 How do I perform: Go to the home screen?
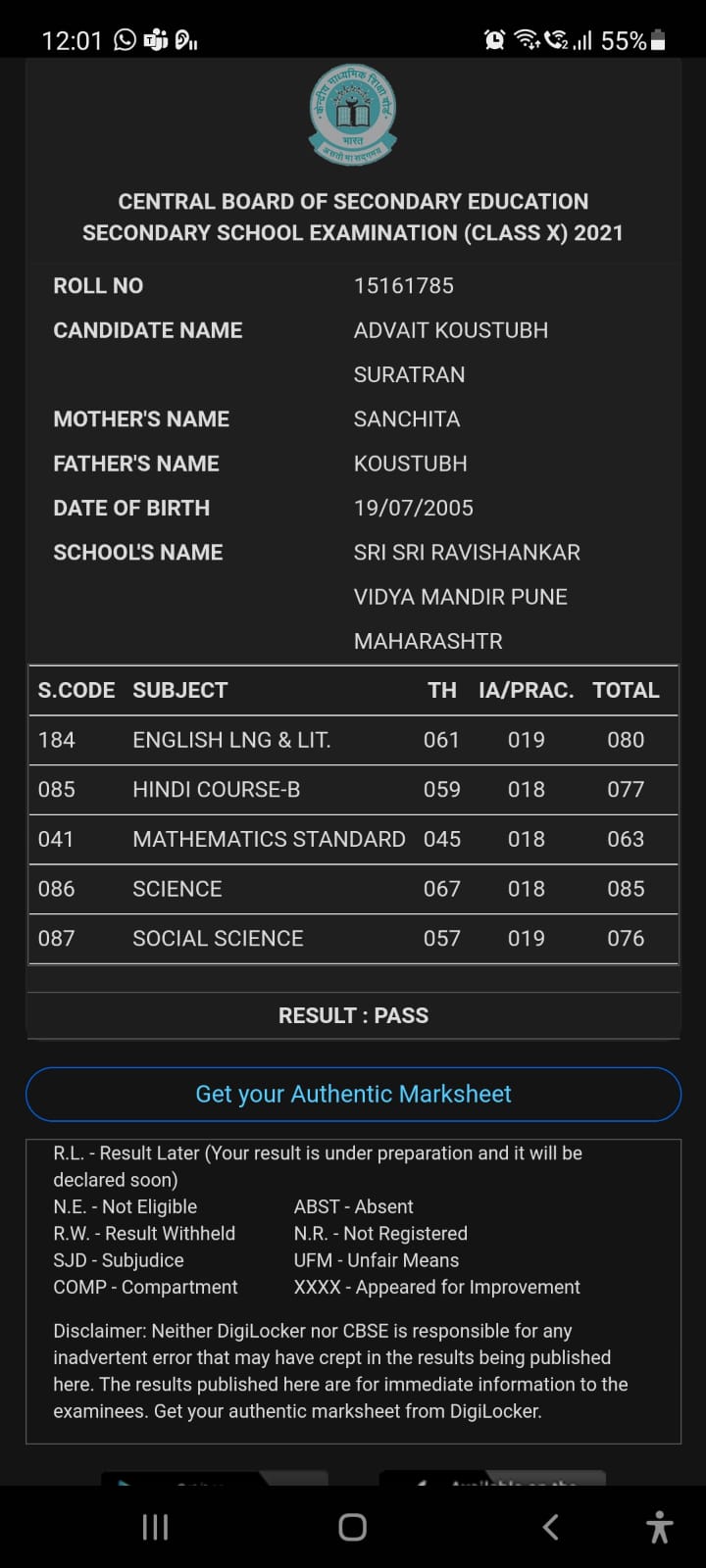[352, 1527]
